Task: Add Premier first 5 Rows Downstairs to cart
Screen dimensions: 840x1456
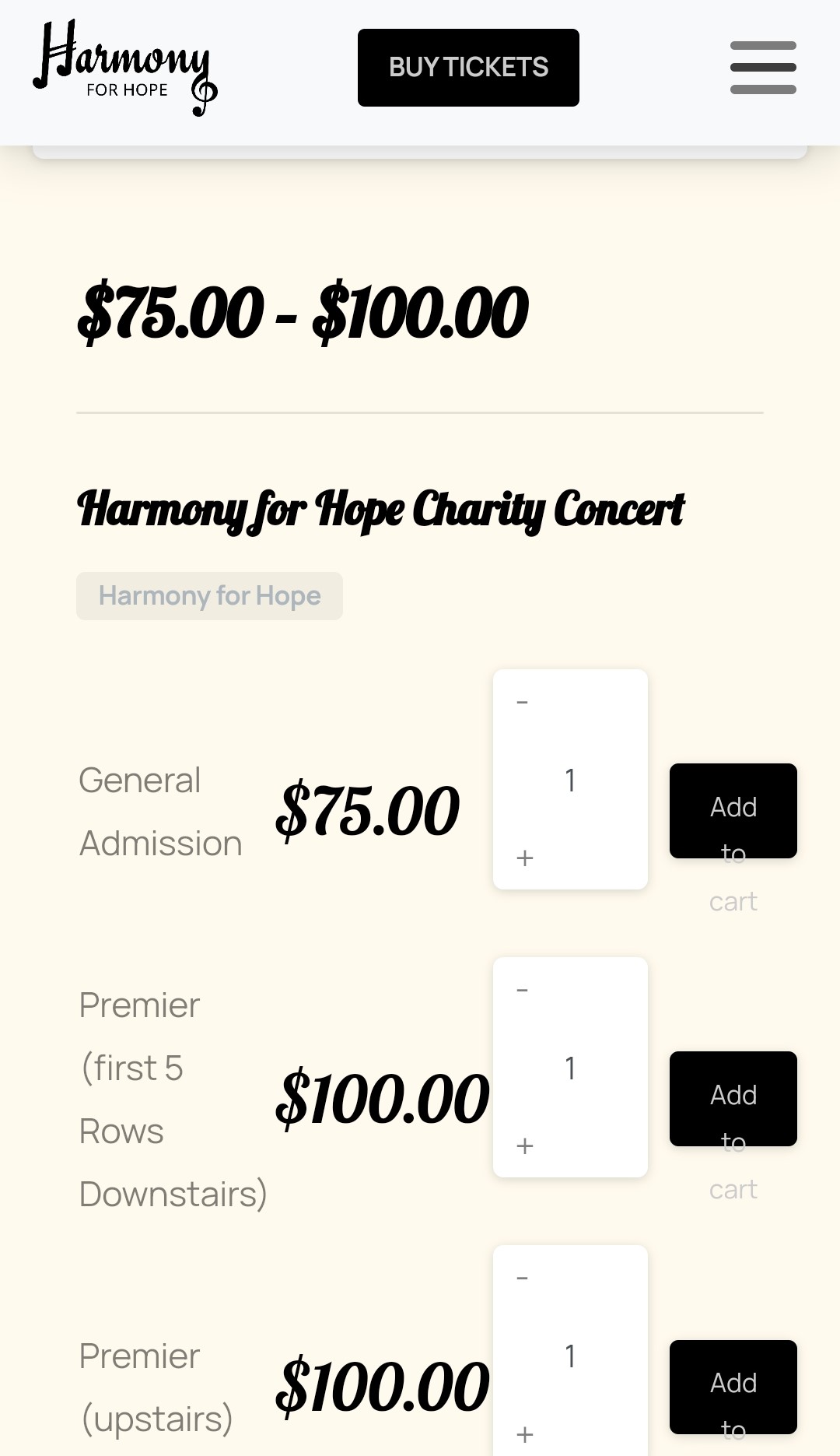Action: pos(733,1099)
